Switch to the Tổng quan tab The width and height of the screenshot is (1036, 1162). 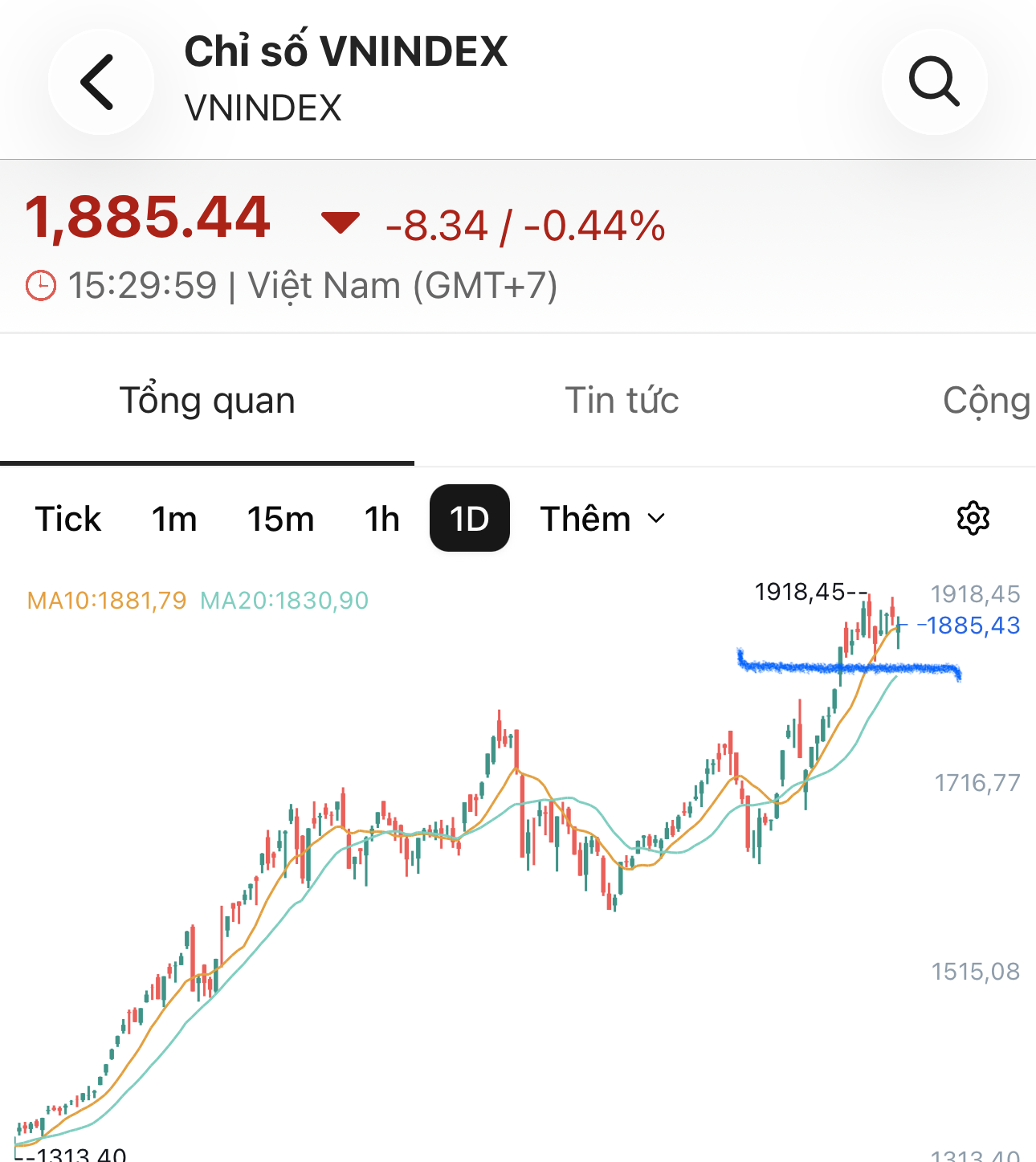(x=207, y=401)
